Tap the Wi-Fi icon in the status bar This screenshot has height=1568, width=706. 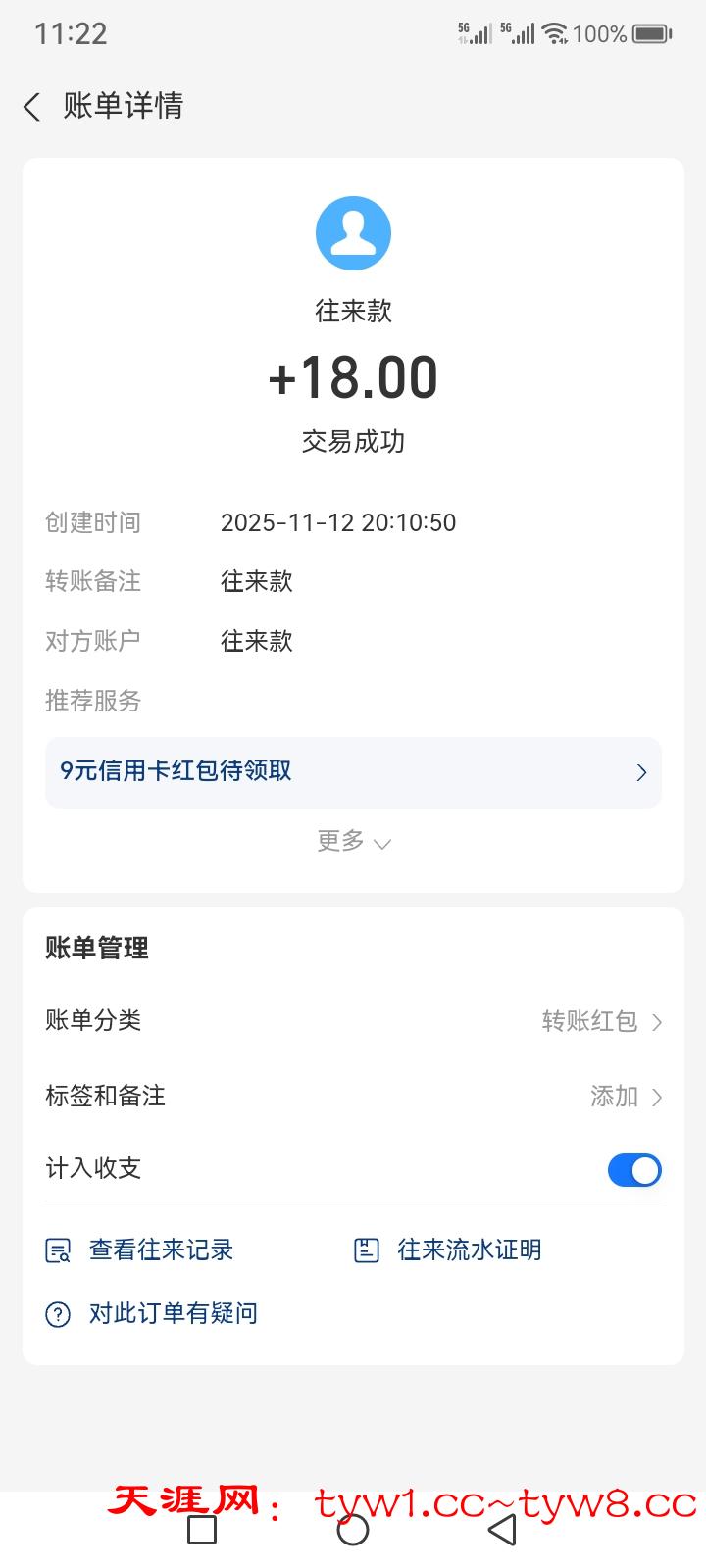(x=555, y=32)
